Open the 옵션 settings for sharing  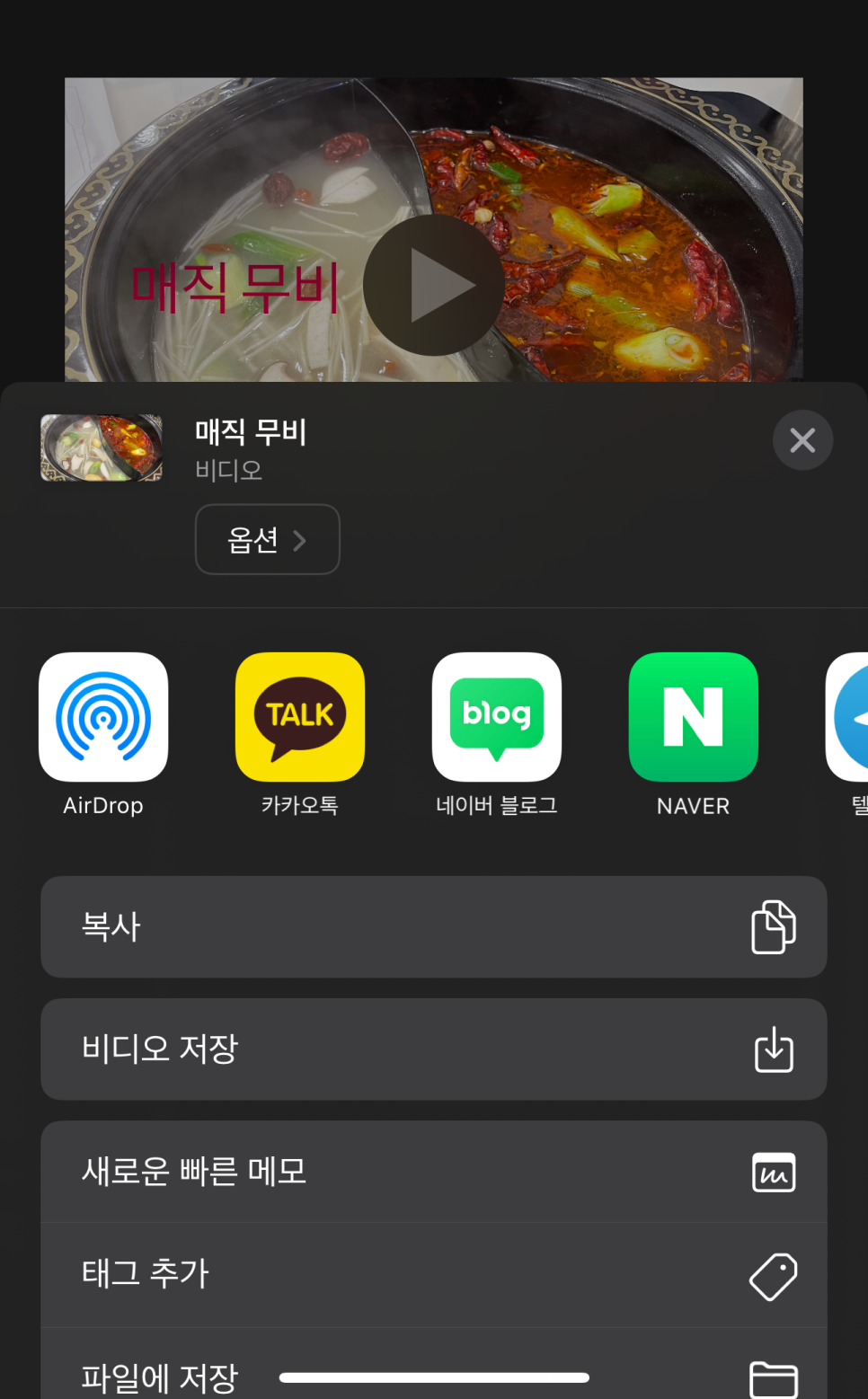tap(267, 539)
